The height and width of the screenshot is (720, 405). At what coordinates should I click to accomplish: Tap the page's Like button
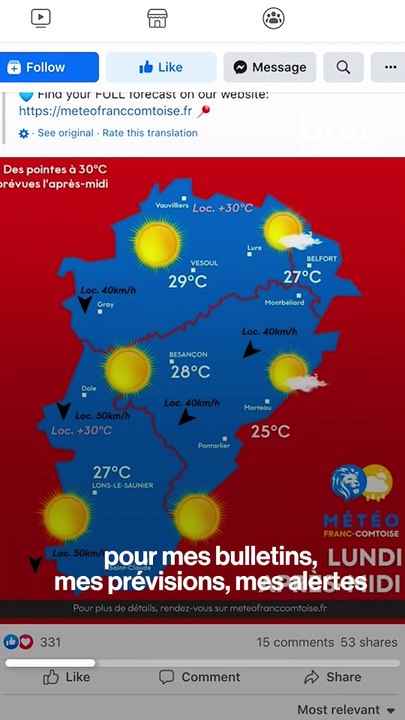coord(161,67)
